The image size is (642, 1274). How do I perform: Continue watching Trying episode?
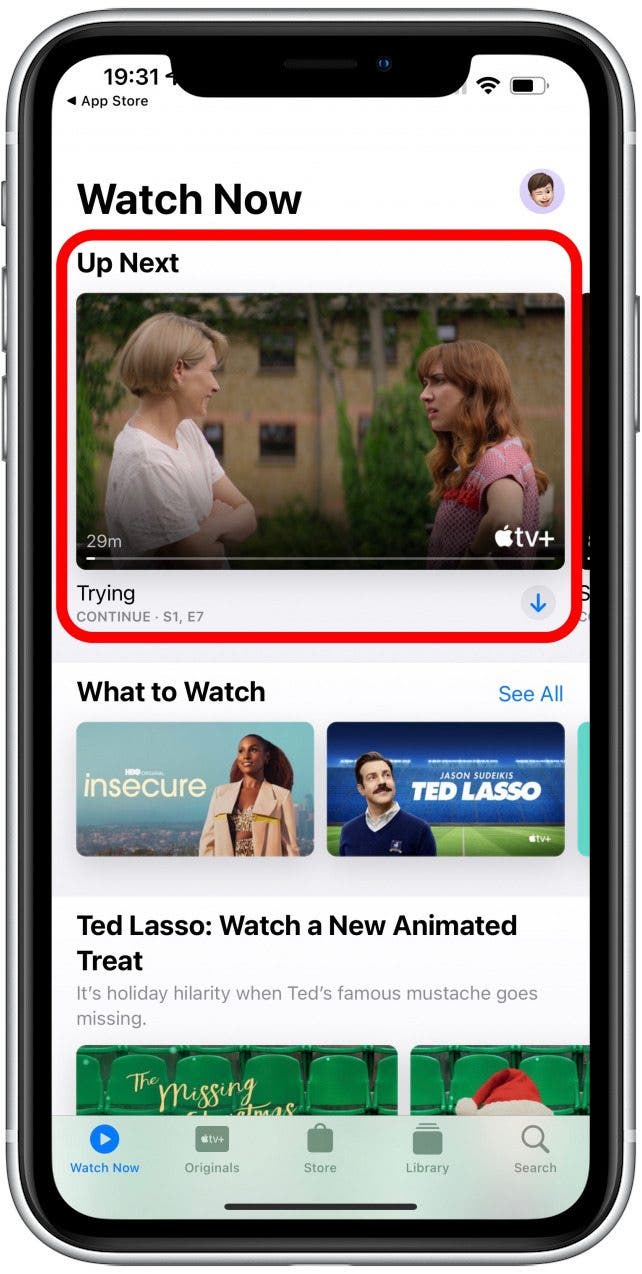pos(320,431)
